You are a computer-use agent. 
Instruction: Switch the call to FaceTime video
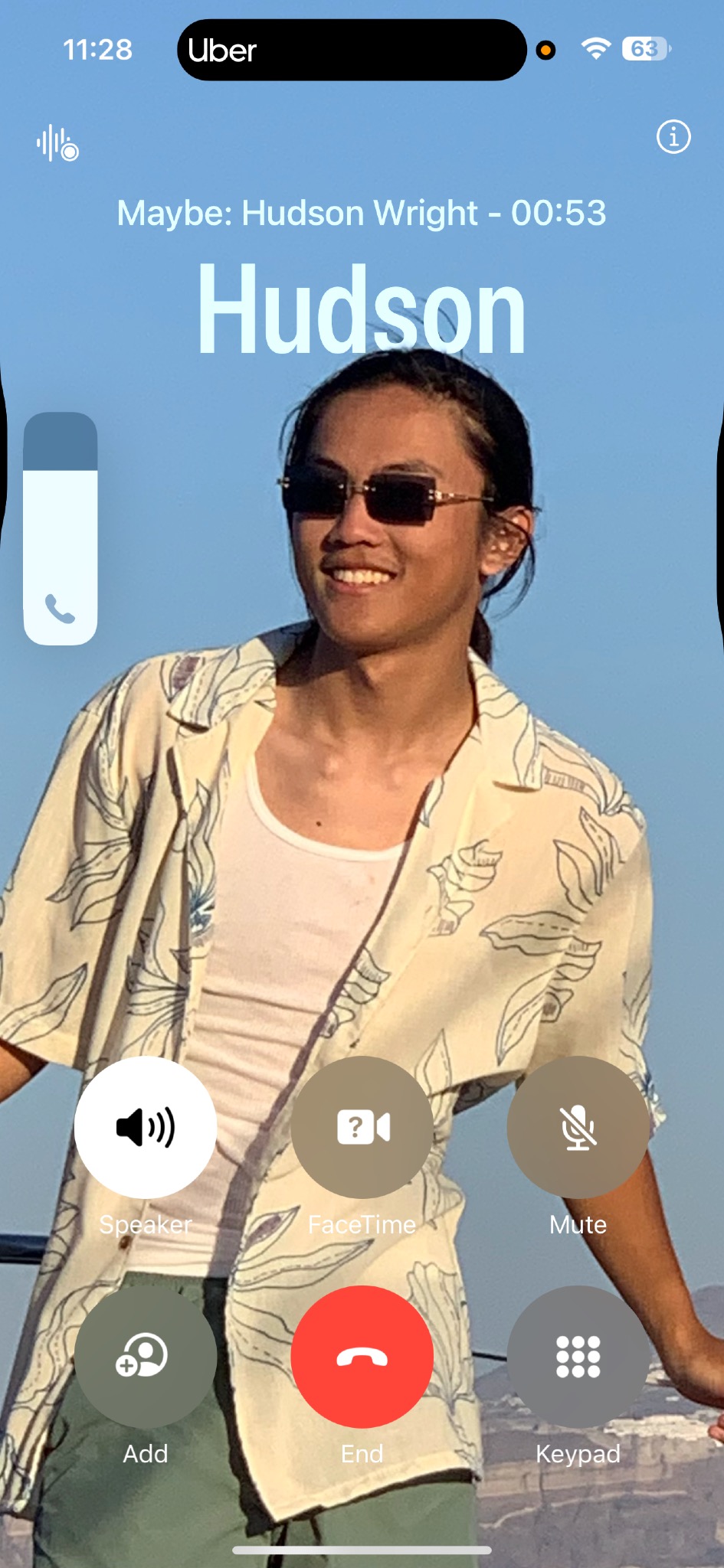pyautogui.click(x=362, y=1127)
